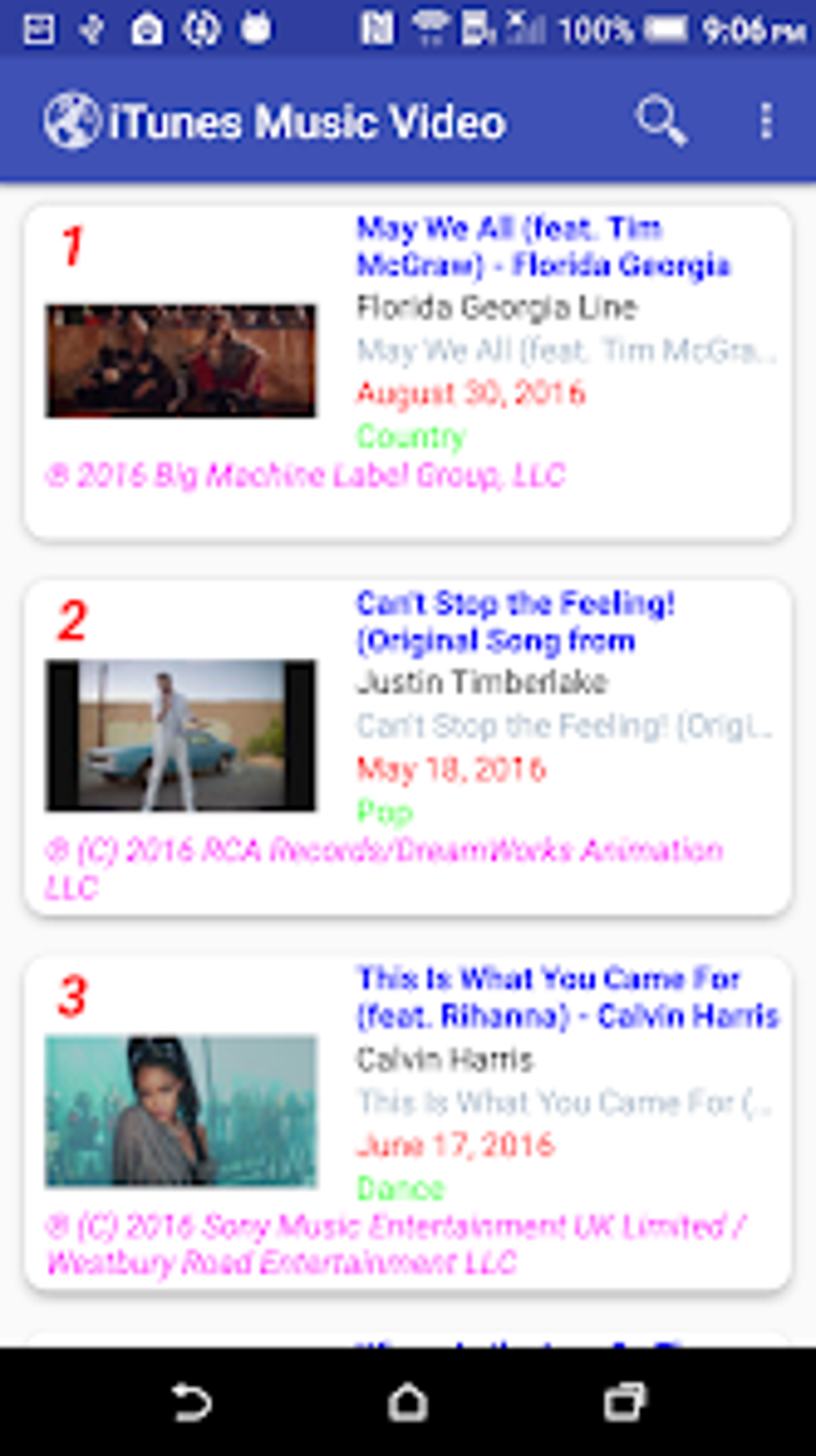Open the search icon in app bar

661,122
